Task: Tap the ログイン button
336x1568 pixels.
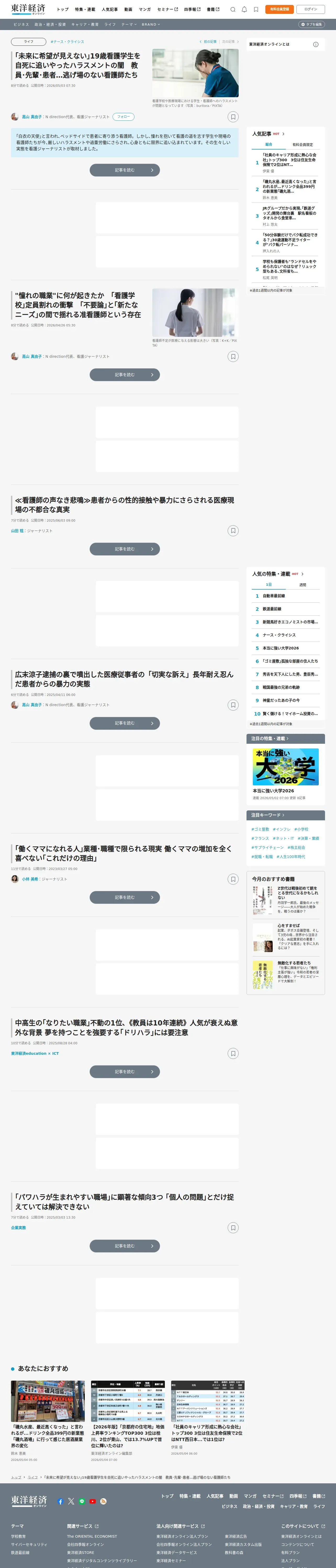Action: coord(311,9)
